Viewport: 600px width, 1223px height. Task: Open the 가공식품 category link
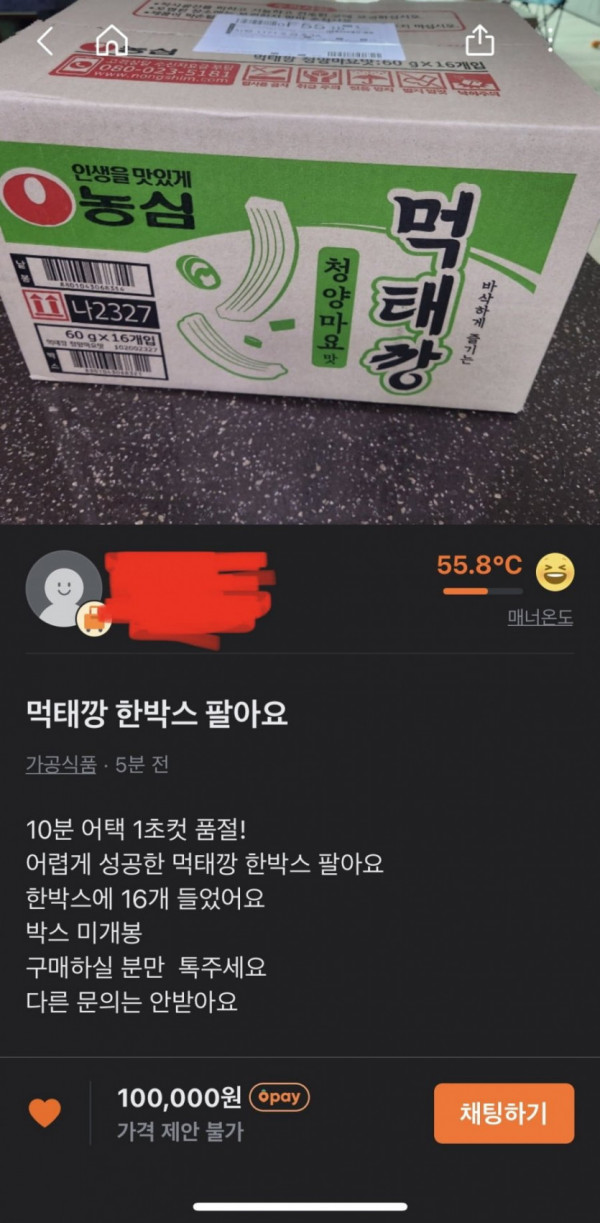61,764
